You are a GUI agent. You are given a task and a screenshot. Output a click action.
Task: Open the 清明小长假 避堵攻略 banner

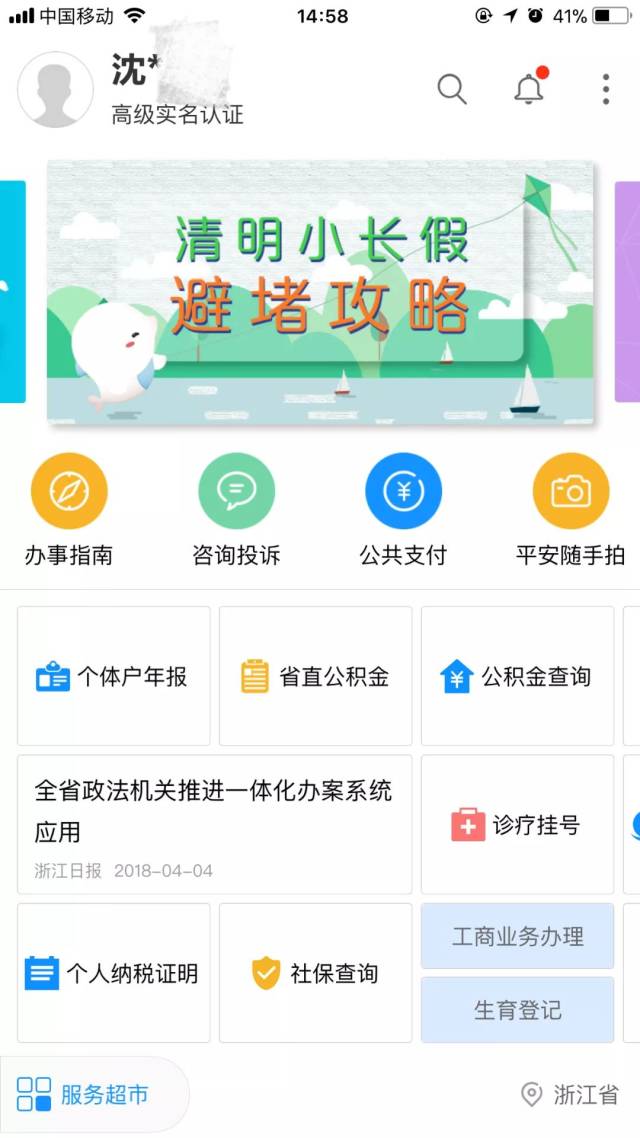click(320, 293)
